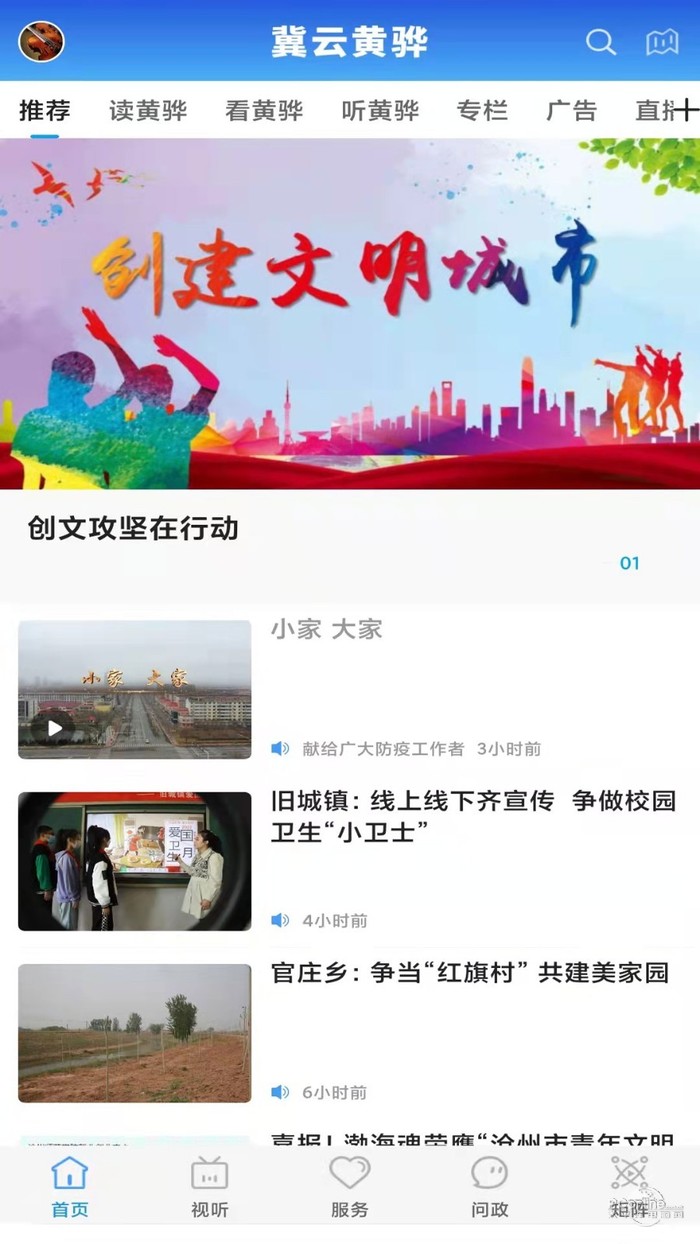Open the 创建文明城市 banner
This screenshot has height=1244, width=700.
(x=350, y=313)
